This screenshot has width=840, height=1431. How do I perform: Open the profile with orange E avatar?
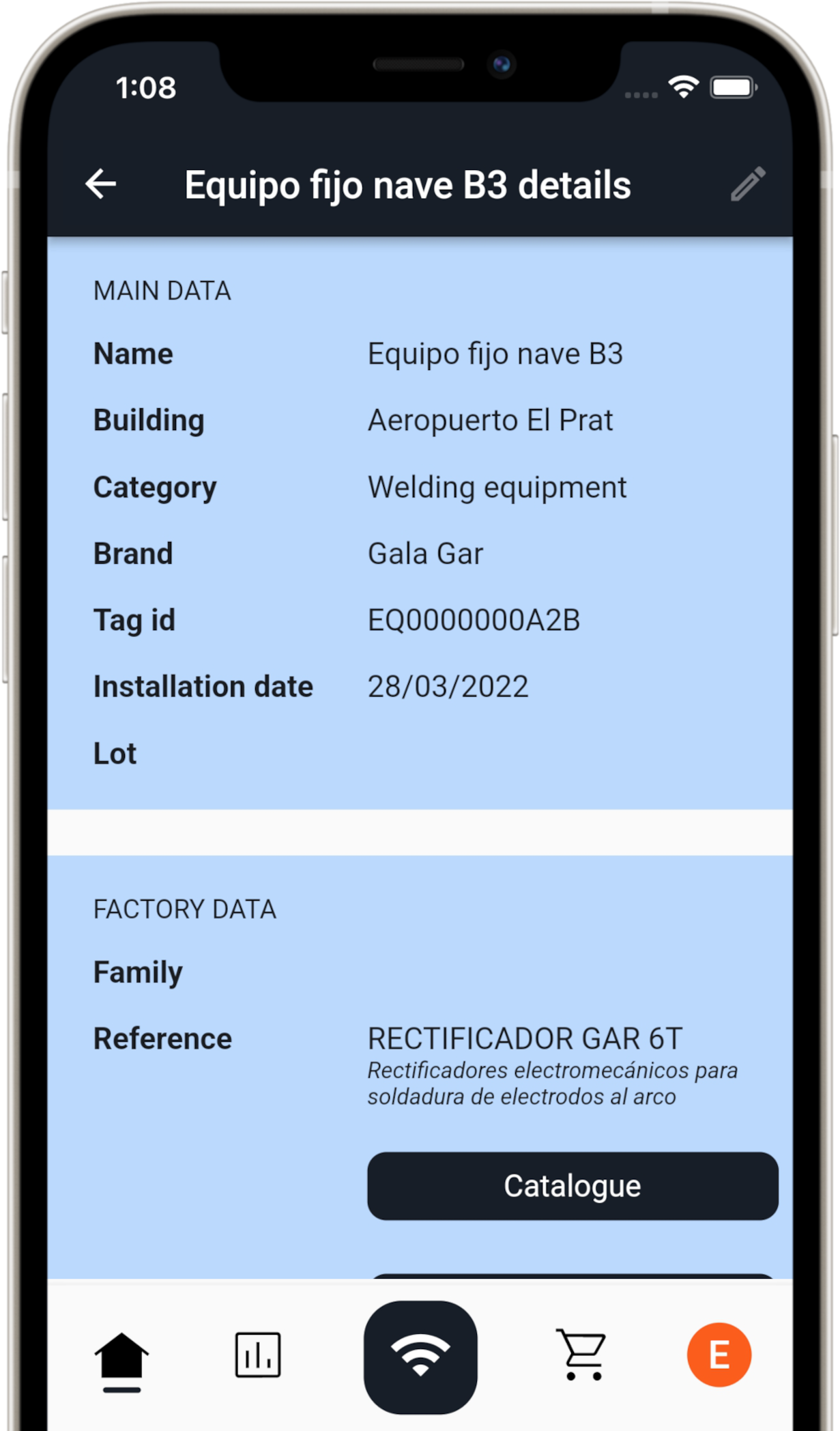(x=719, y=1355)
